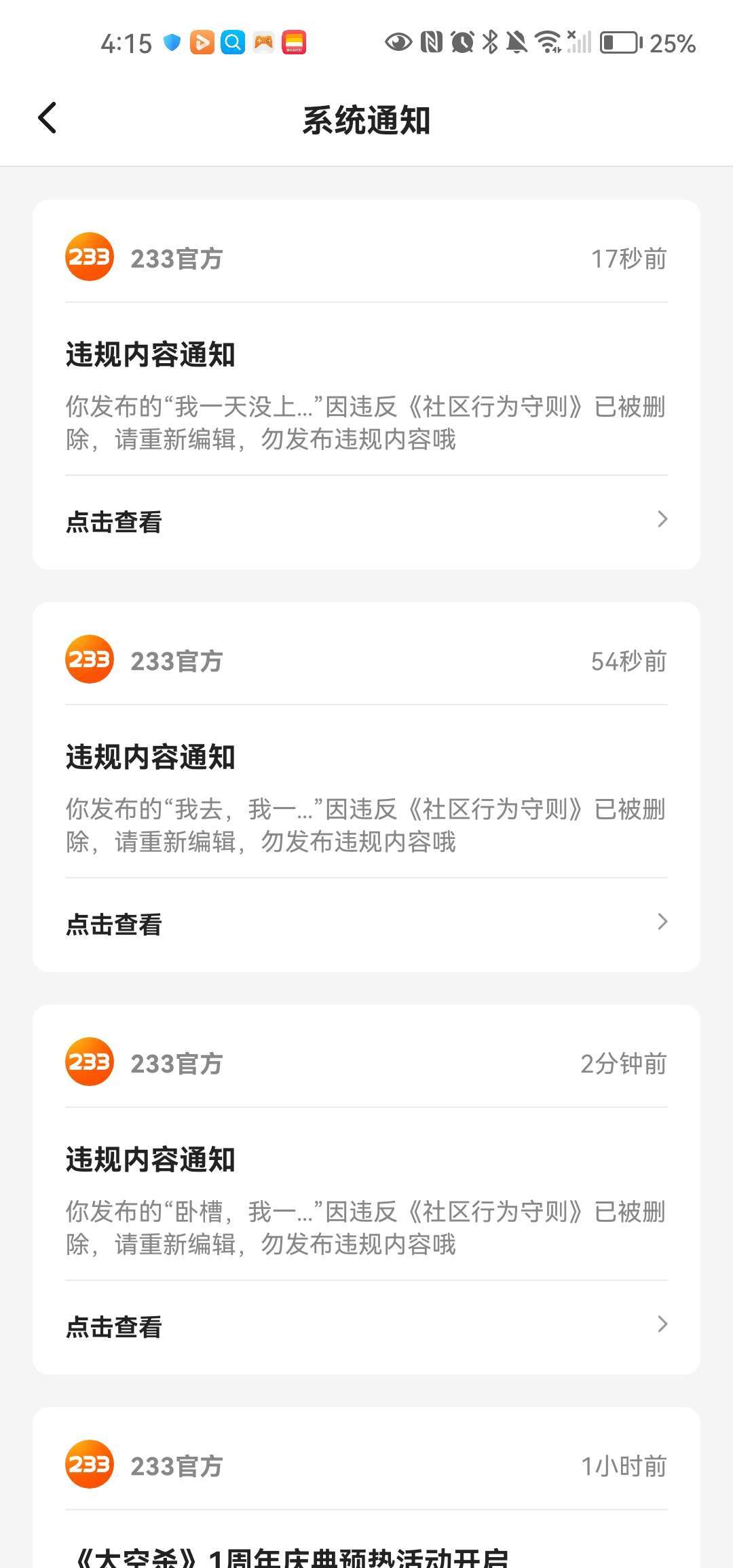Go back from 系统通知 page

[48, 118]
